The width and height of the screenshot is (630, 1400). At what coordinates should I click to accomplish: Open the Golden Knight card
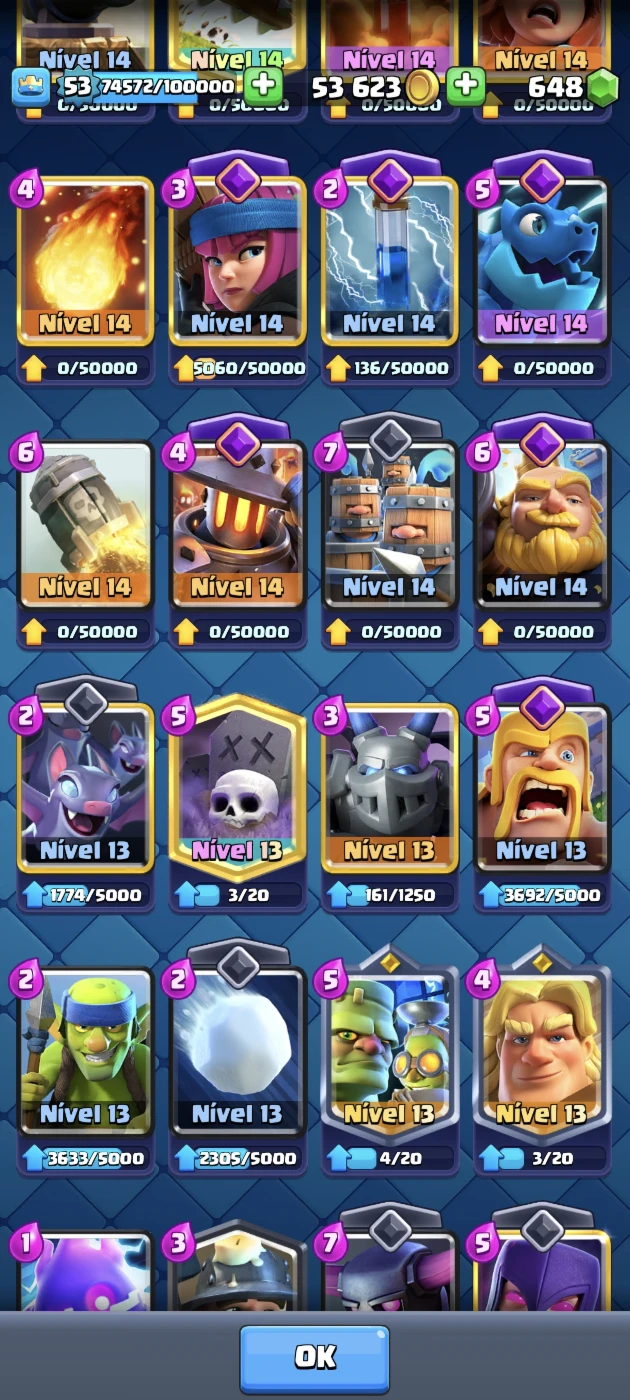[542, 1052]
